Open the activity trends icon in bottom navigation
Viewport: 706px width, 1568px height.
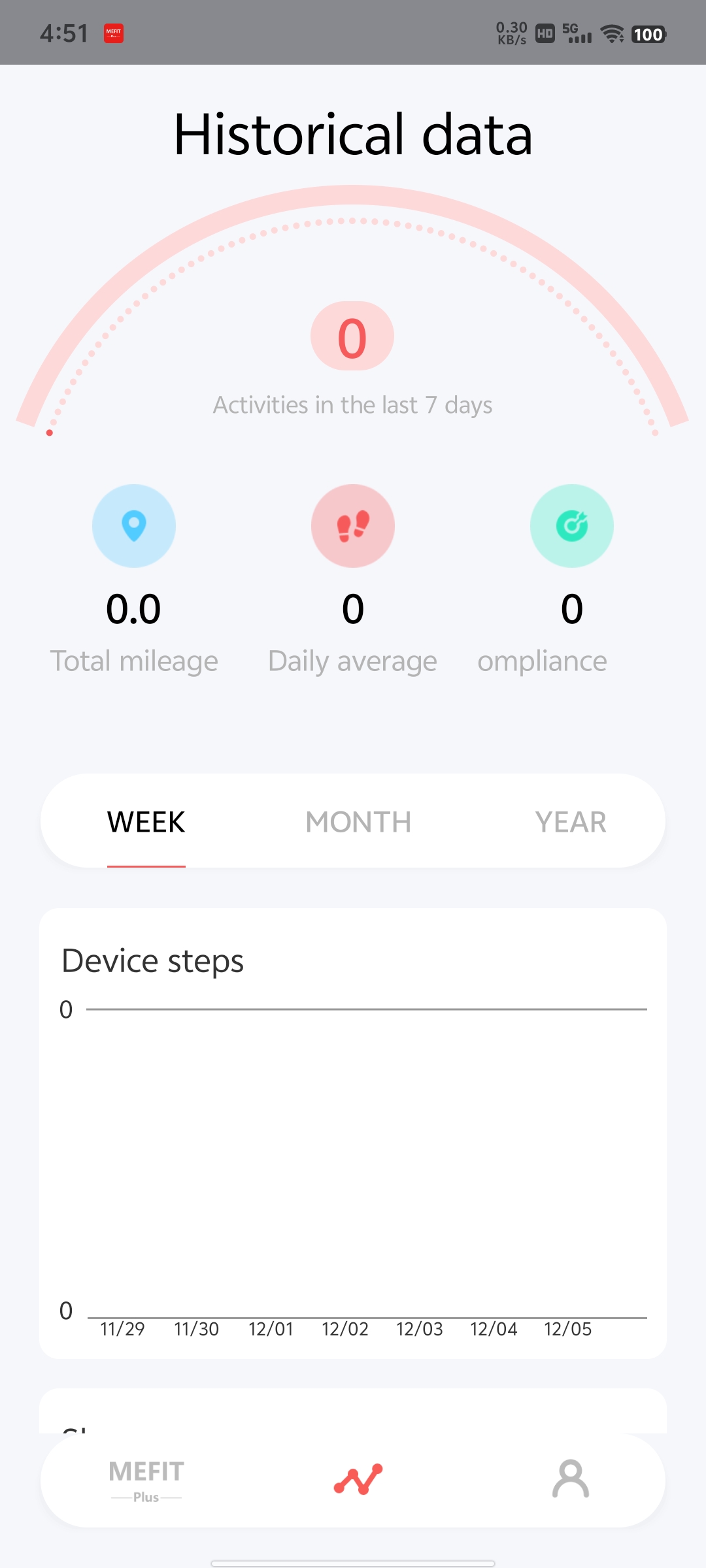click(x=359, y=1480)
